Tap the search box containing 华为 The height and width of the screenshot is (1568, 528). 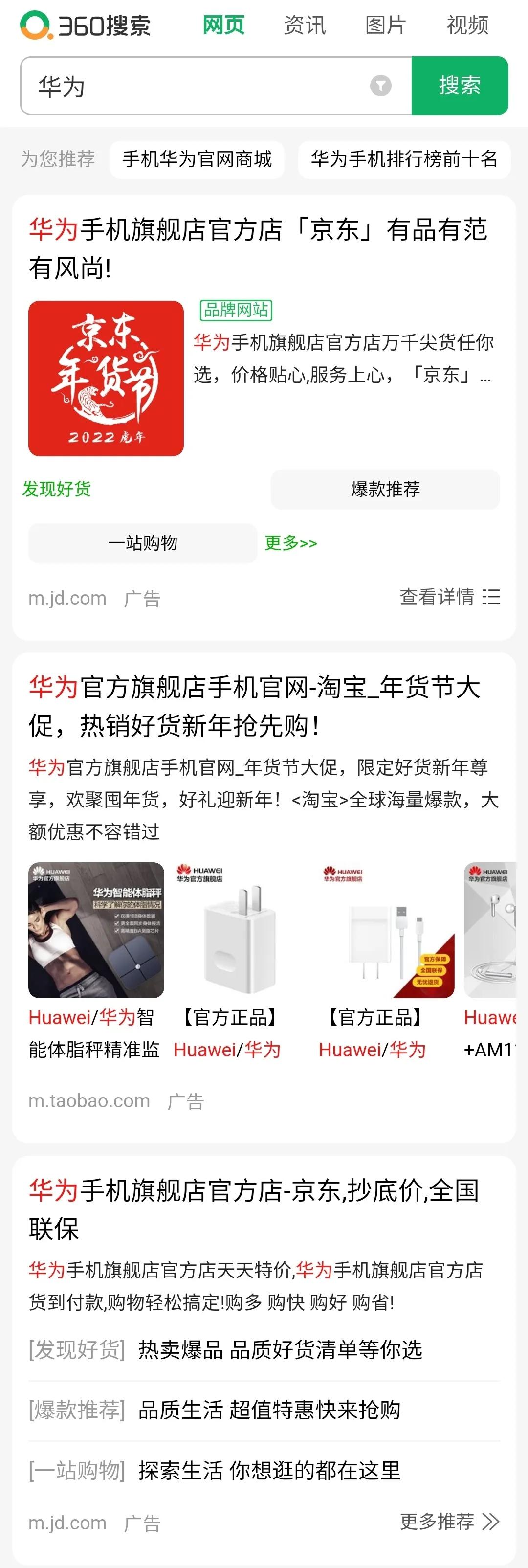coord(195,86)
